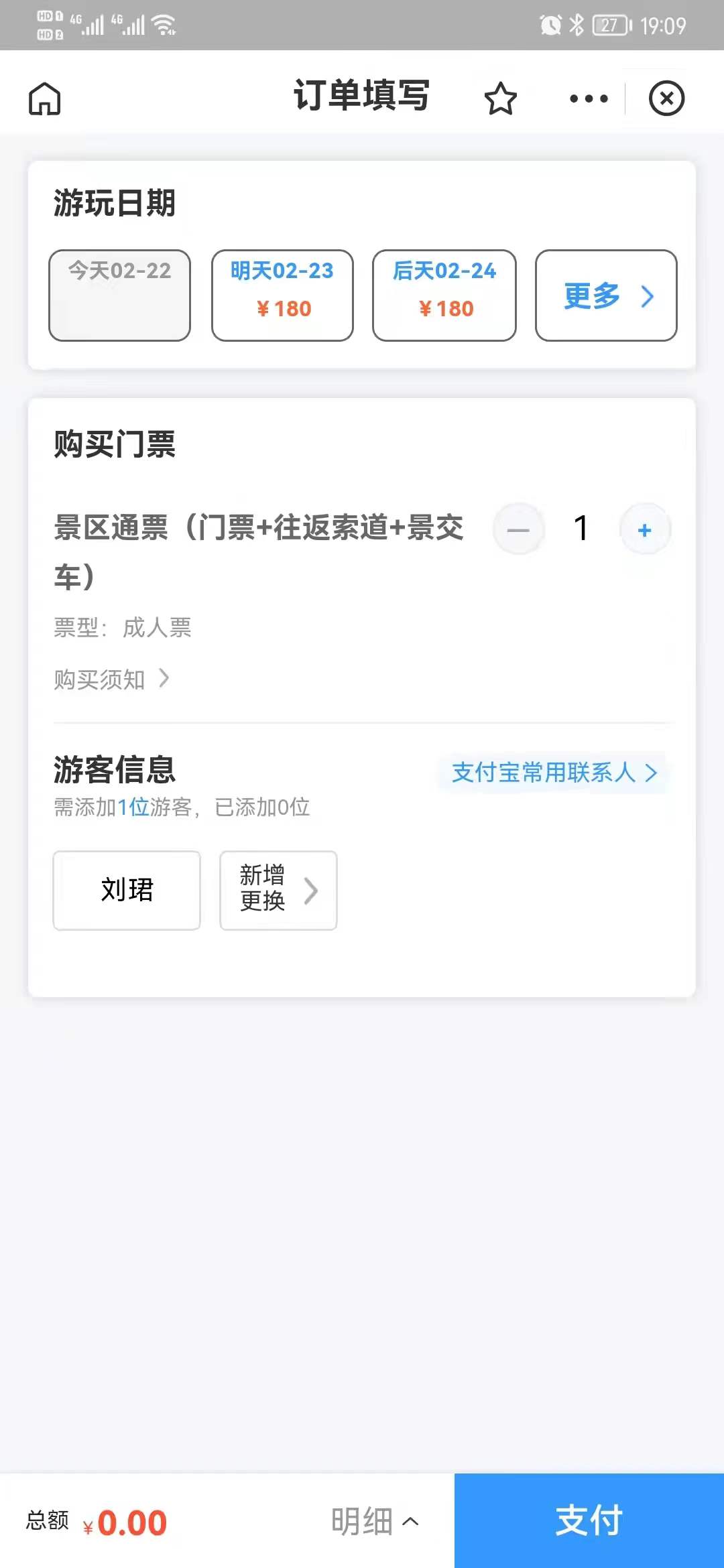Tap 支付 to pay for the order
This screenshot has width=724, height=1568.
coord(589,1520)
